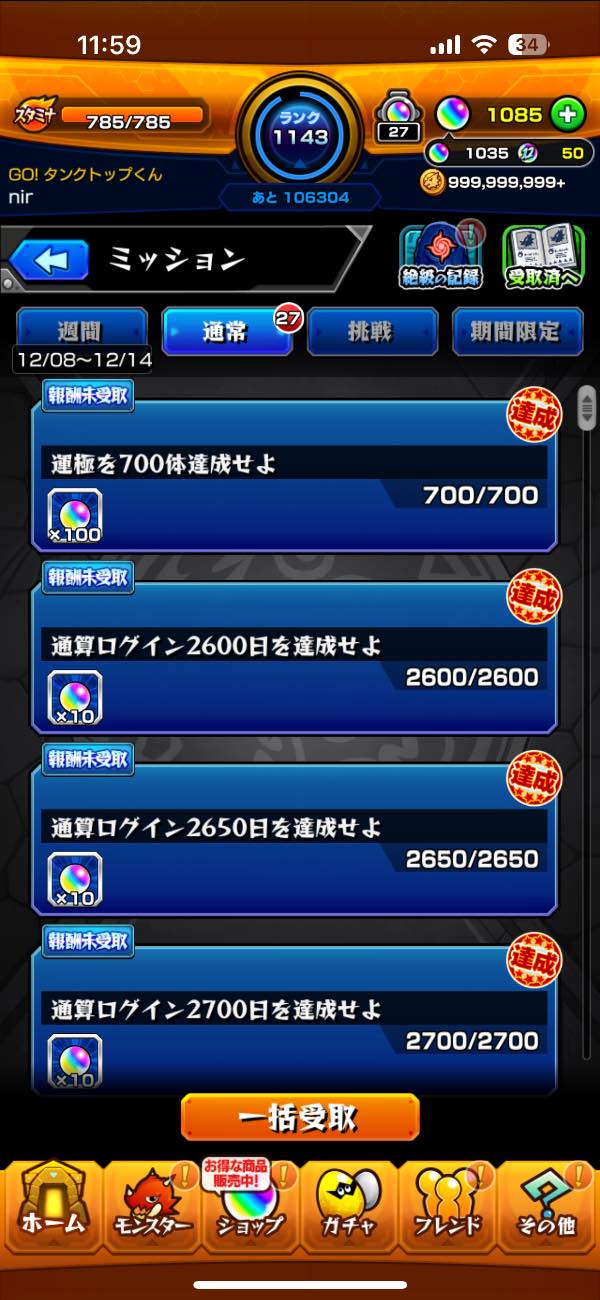Screen dimensions: 600x1300
Task: Switch to the 挑戦 challenge tab
Action: click(x=372, y=332)
